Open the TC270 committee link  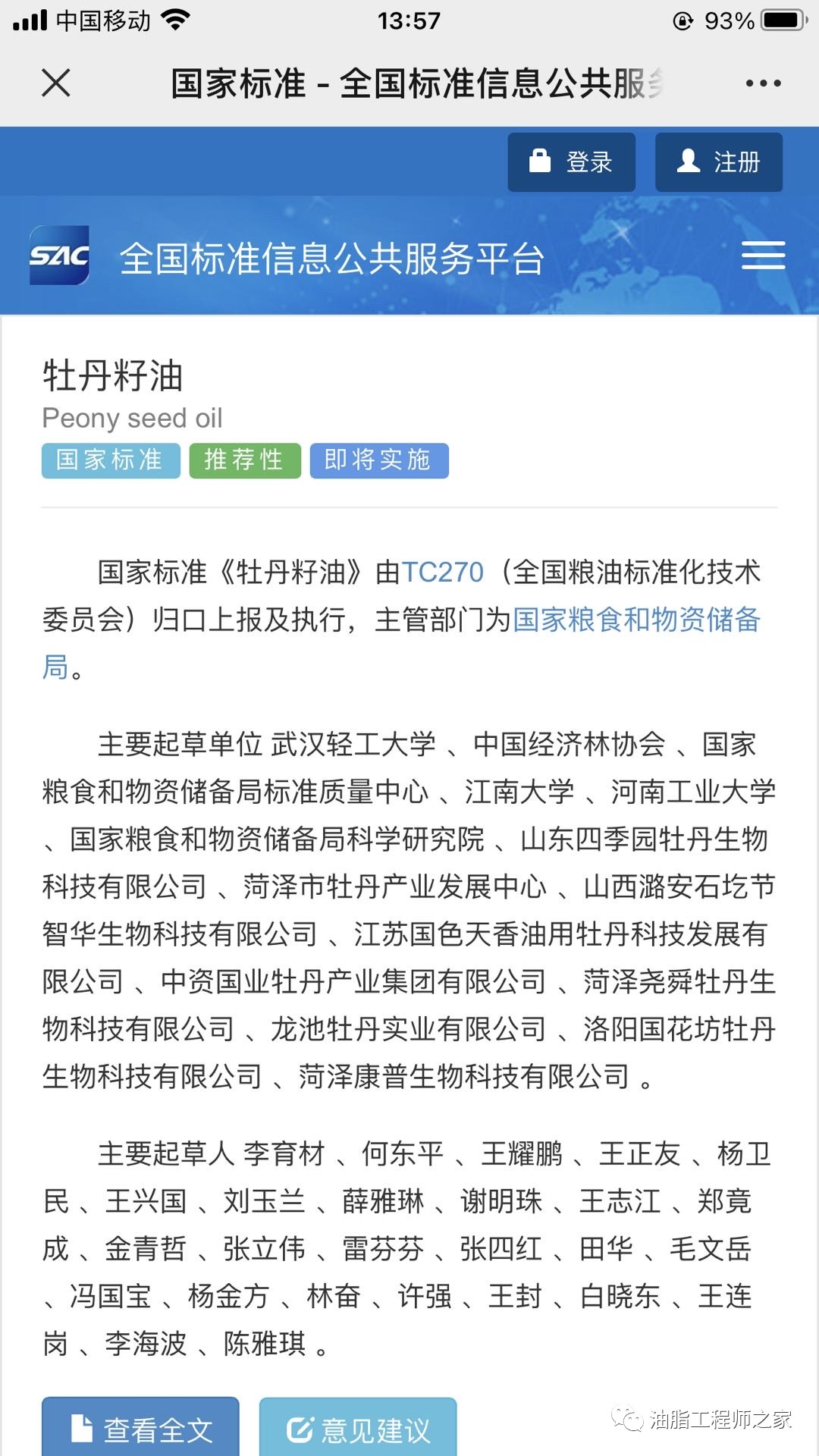(x=442, y=573)
